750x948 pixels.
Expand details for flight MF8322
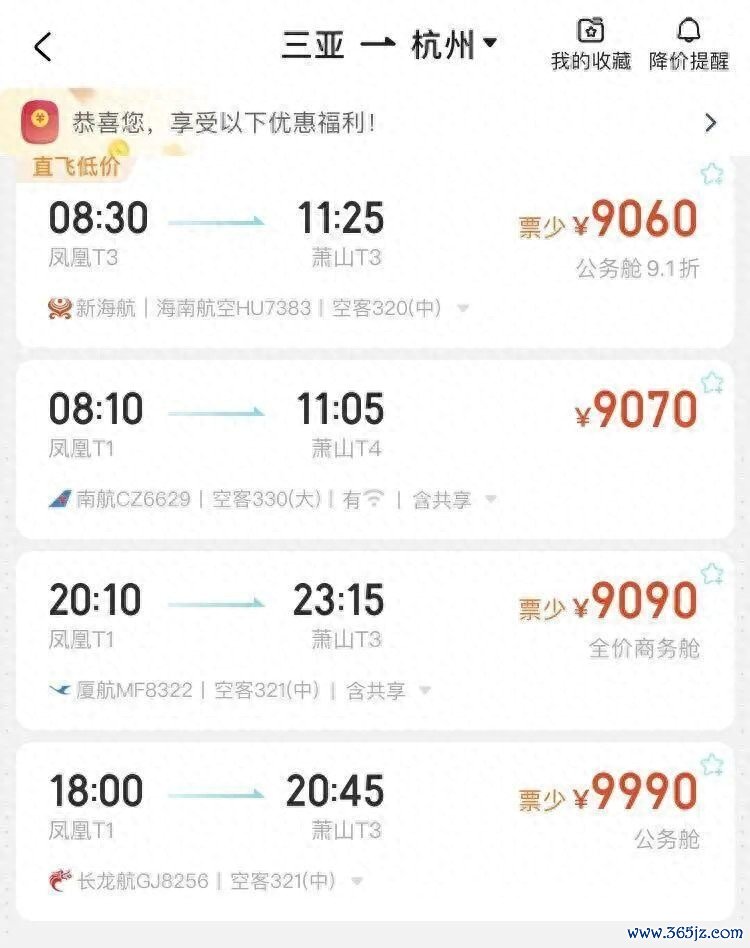(425, 690)
